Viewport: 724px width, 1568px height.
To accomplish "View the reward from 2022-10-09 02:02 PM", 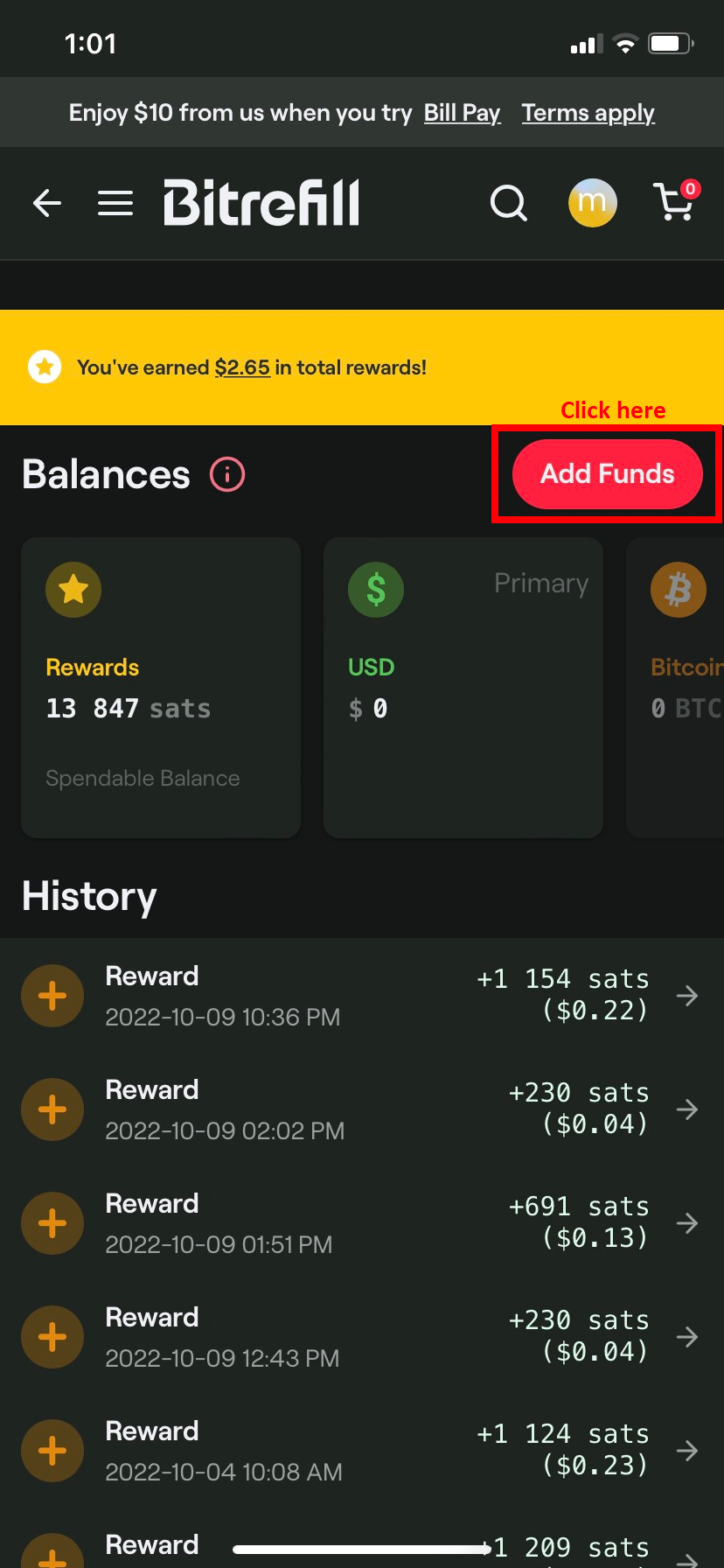I will click(362, 1109).
